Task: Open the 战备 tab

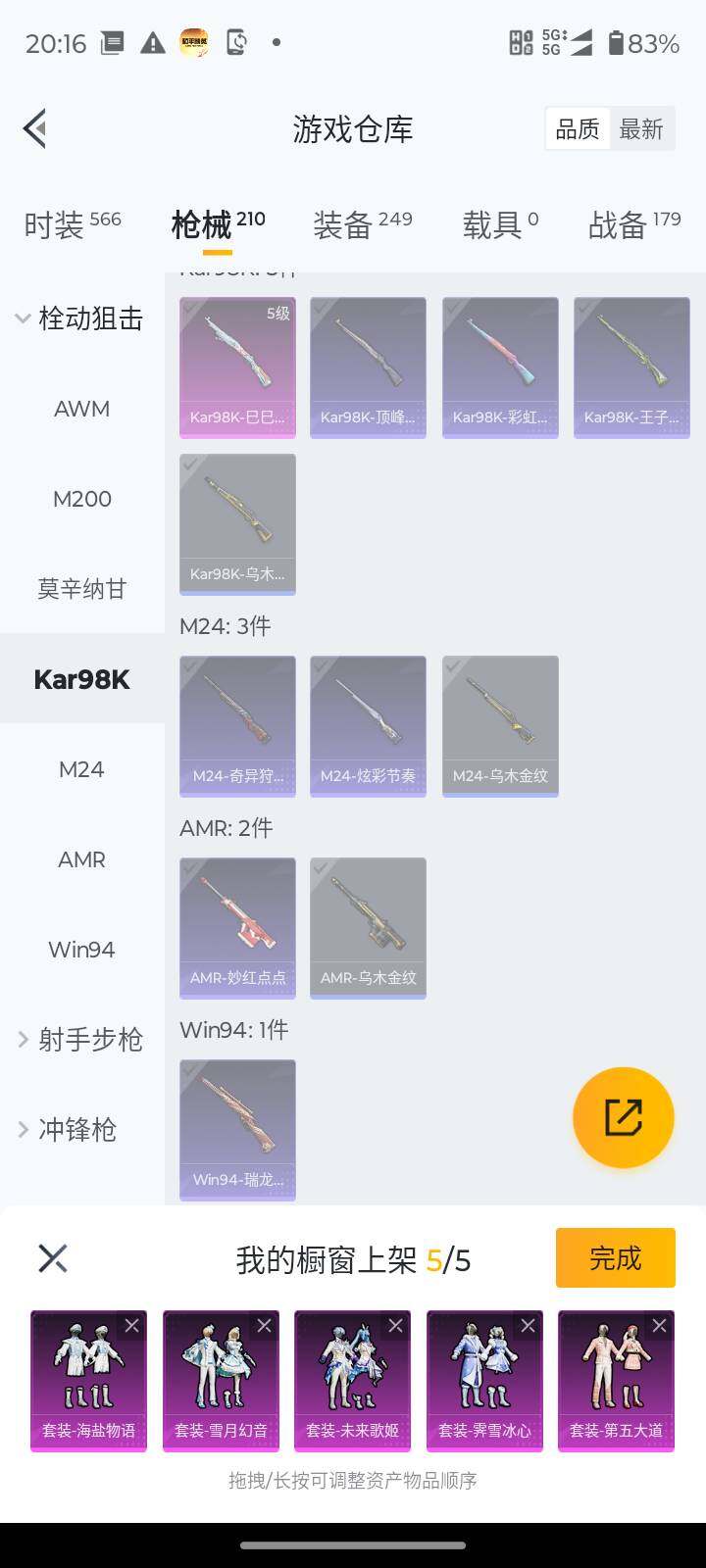Action: point(633,224)
